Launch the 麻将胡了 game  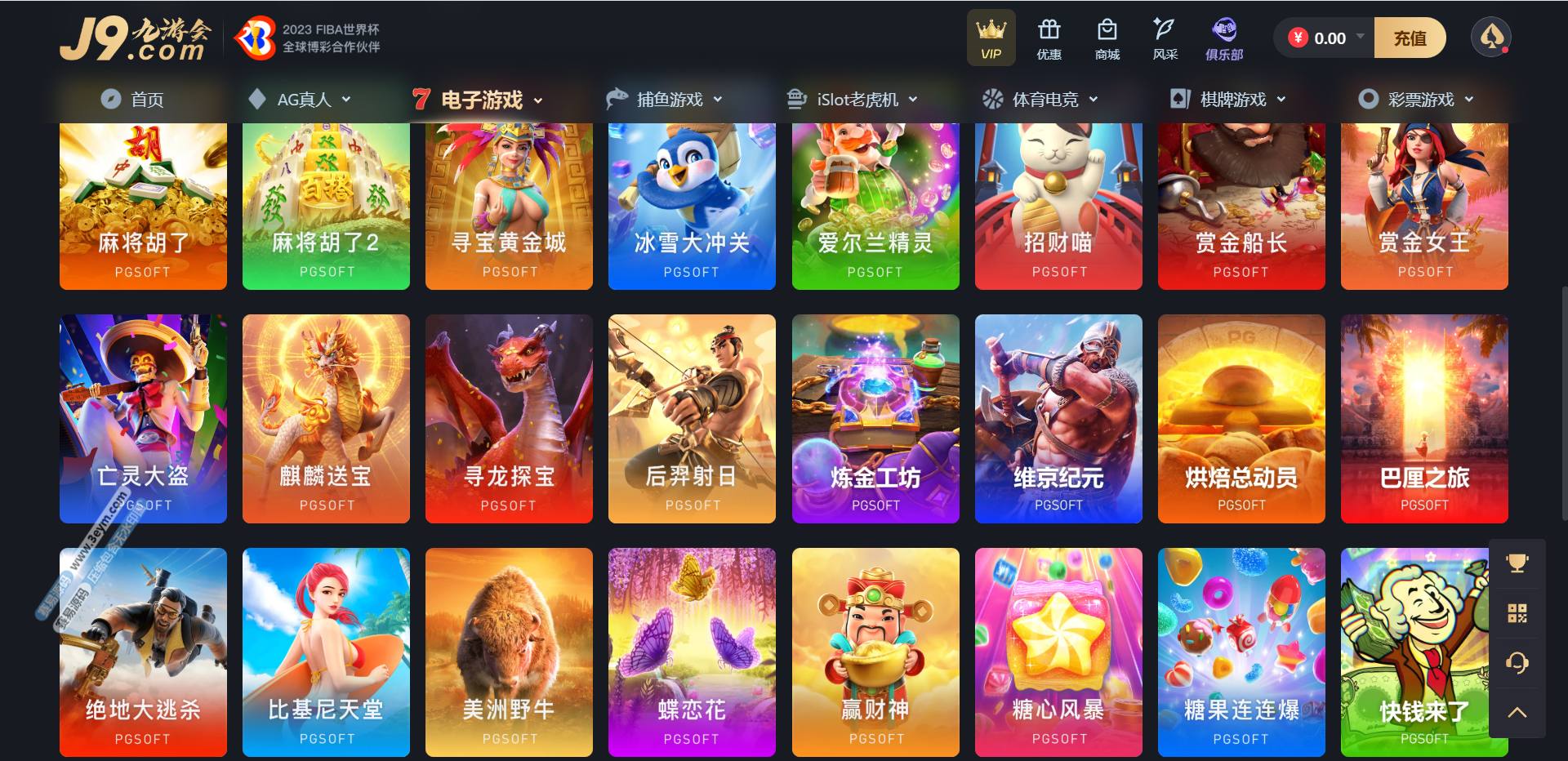point(143,206)
